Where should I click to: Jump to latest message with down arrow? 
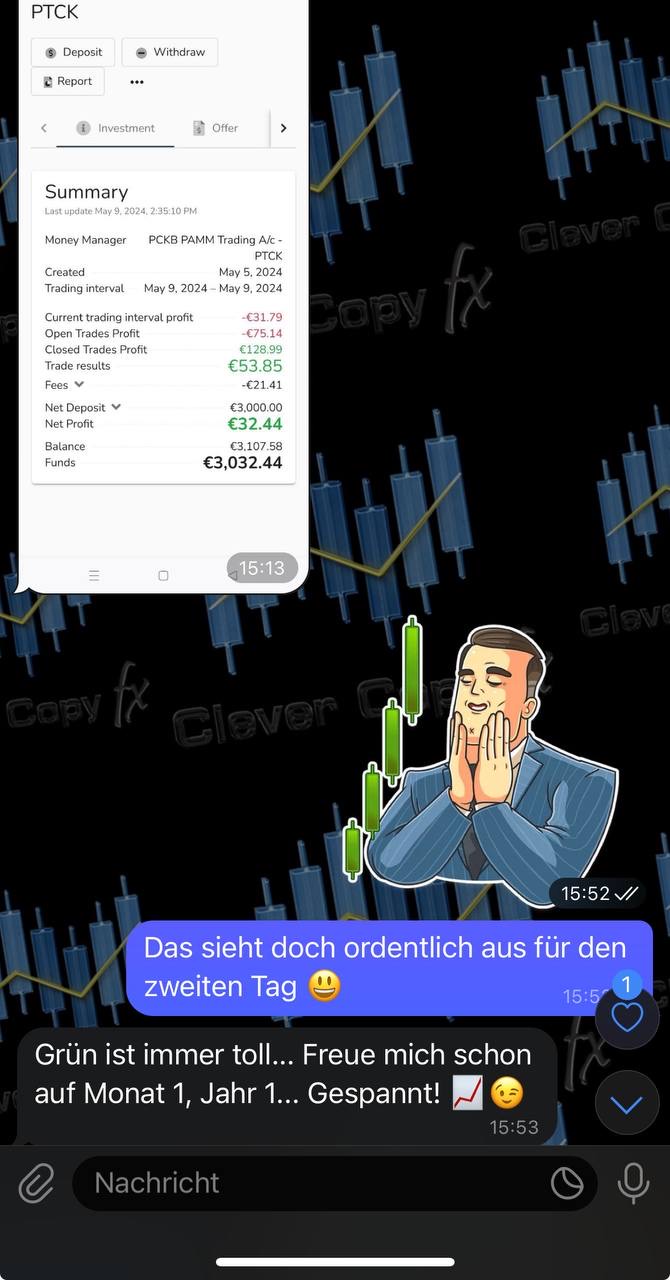pos(626,1104)
